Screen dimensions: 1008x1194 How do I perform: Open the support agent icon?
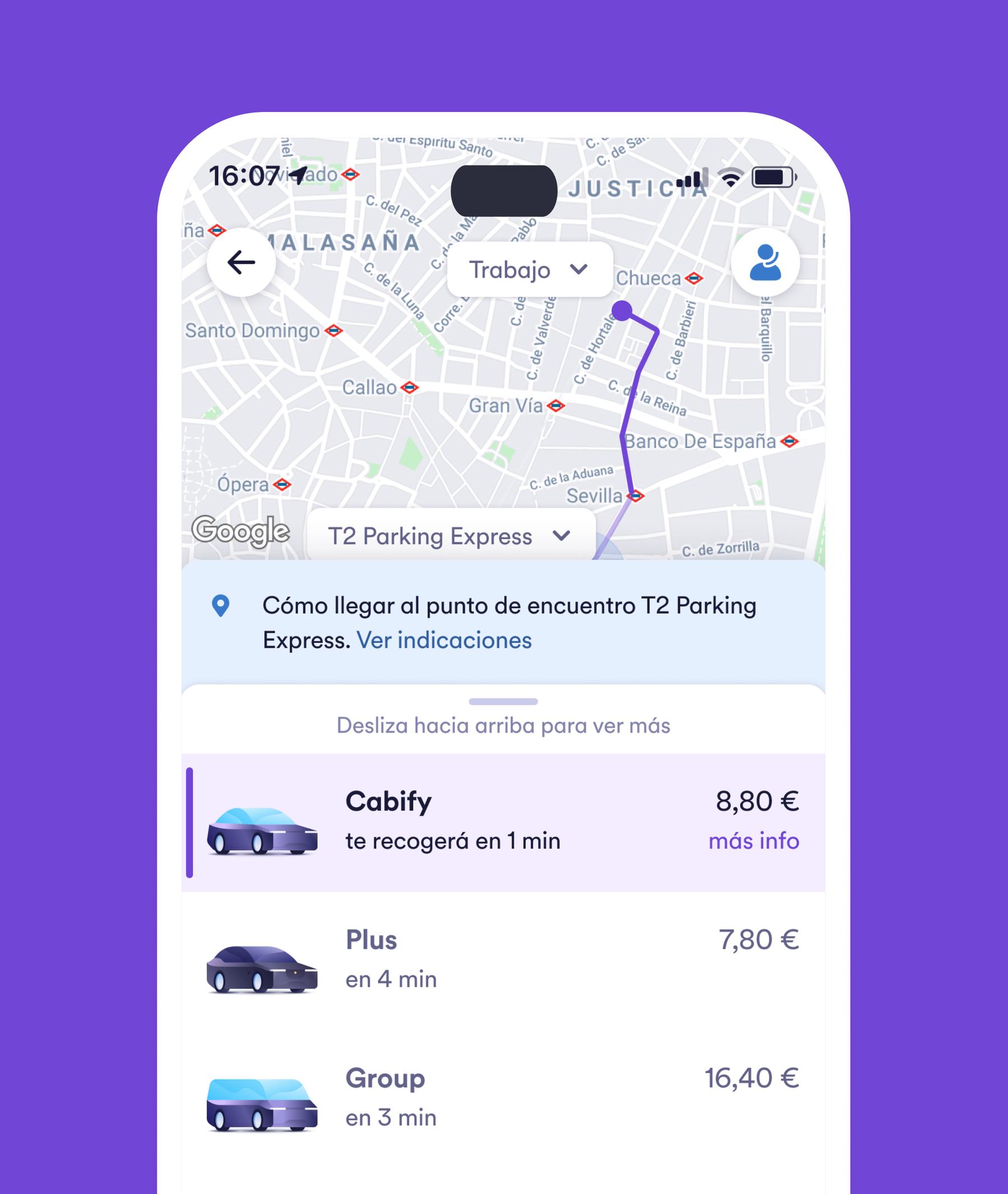[764, 262]
